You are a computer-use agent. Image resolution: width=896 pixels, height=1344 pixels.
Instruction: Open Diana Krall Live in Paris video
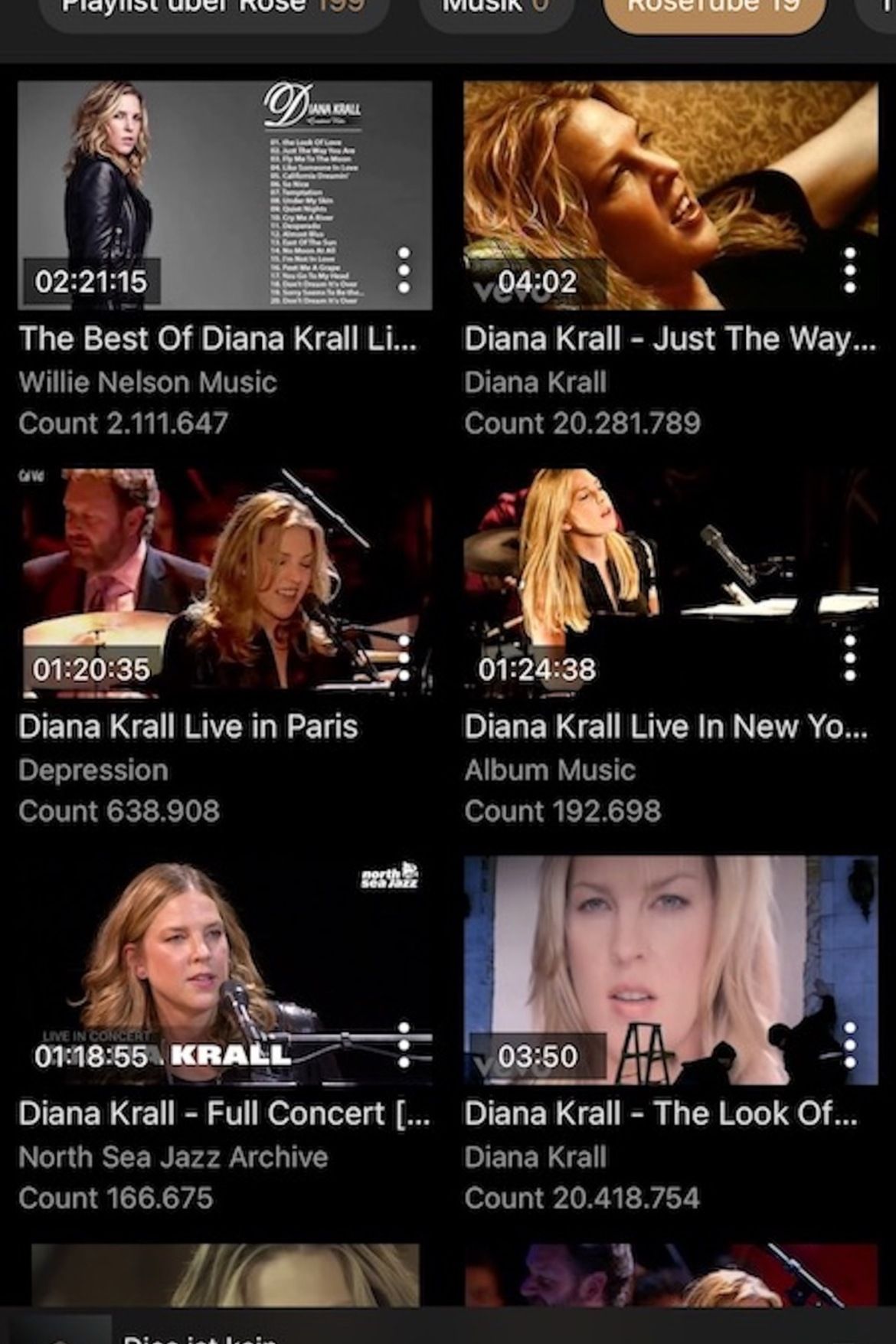(224, 583)
